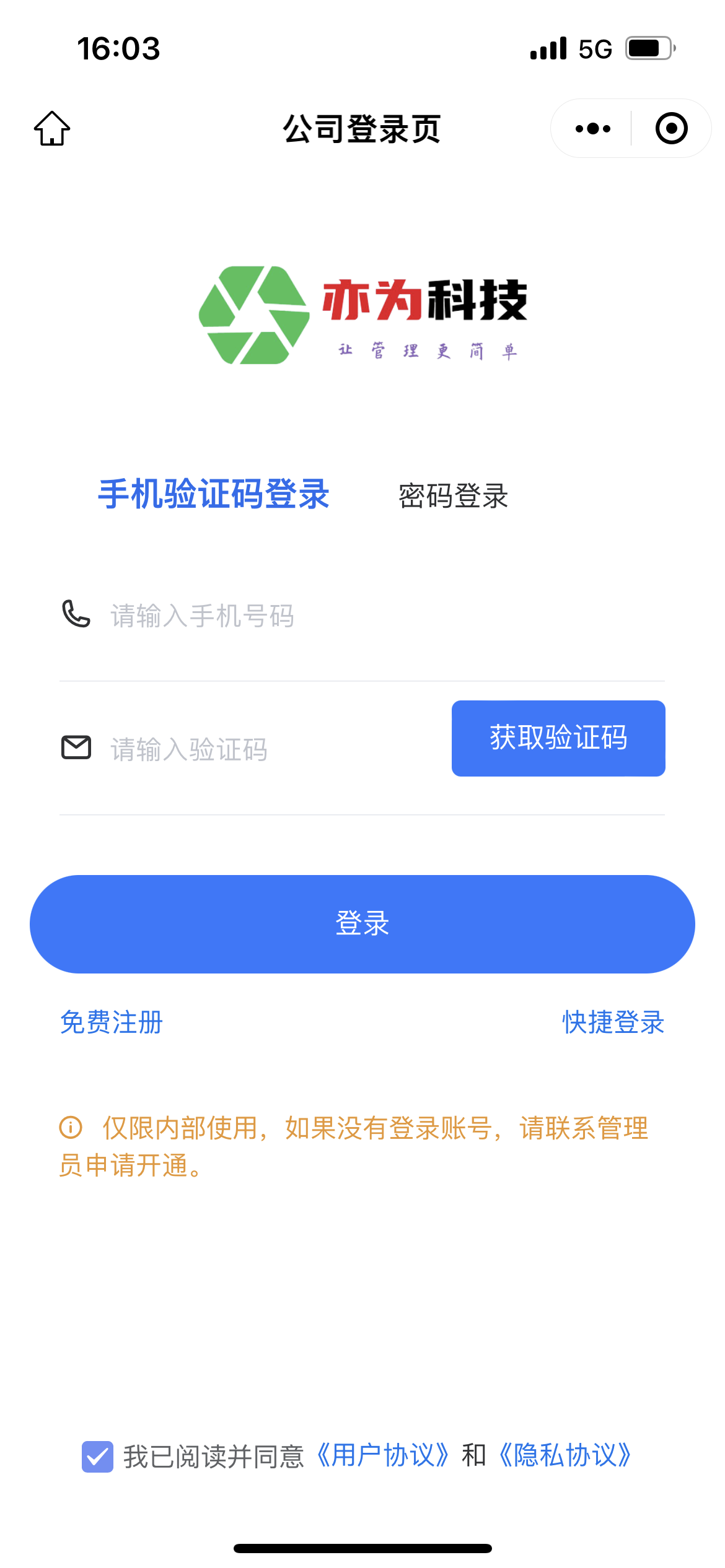725x1568 pixels.
Task: Switch to 密码登录 tab
Action: [453, 496]
